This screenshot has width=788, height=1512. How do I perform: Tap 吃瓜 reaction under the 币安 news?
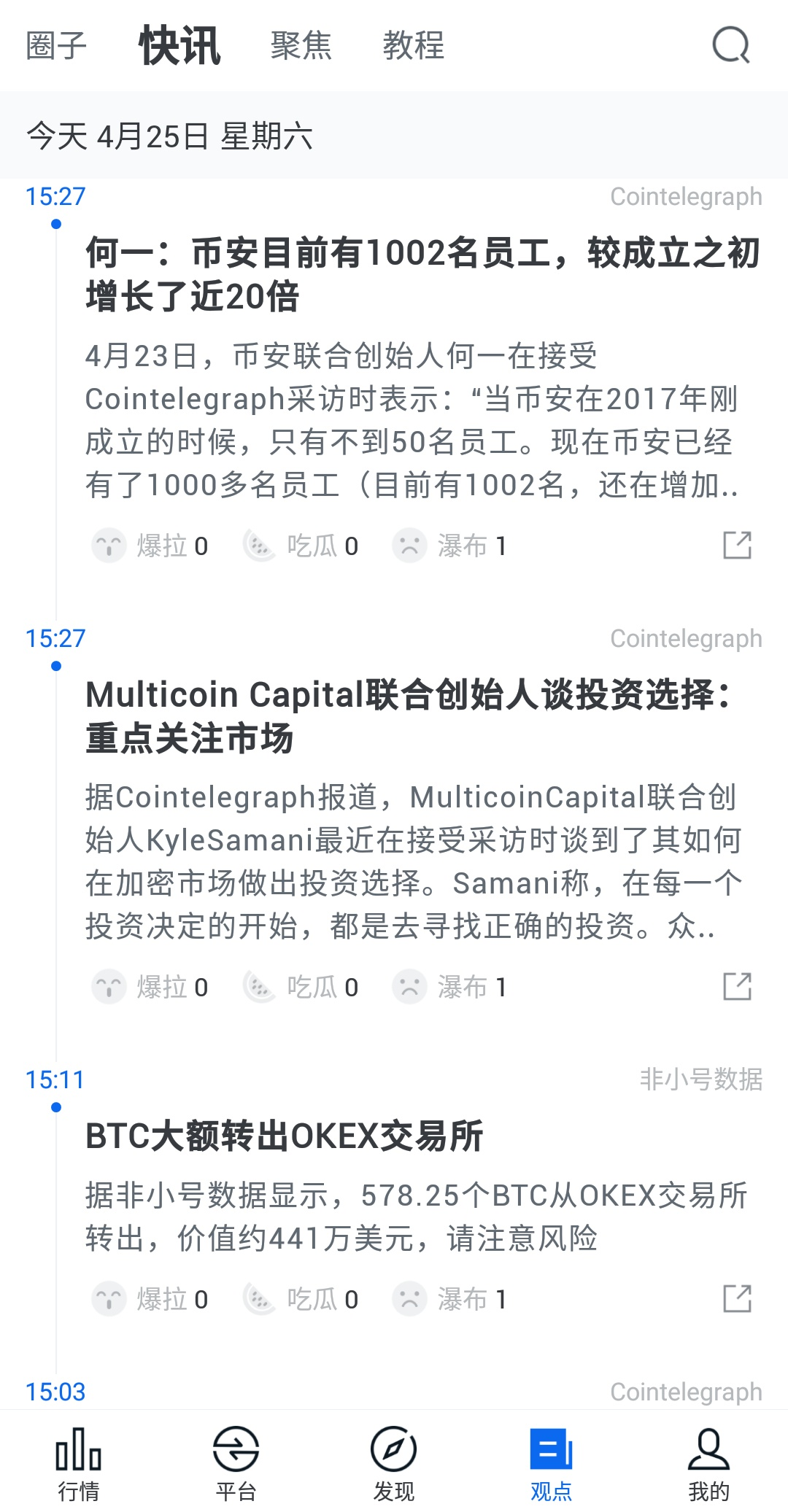301,546
